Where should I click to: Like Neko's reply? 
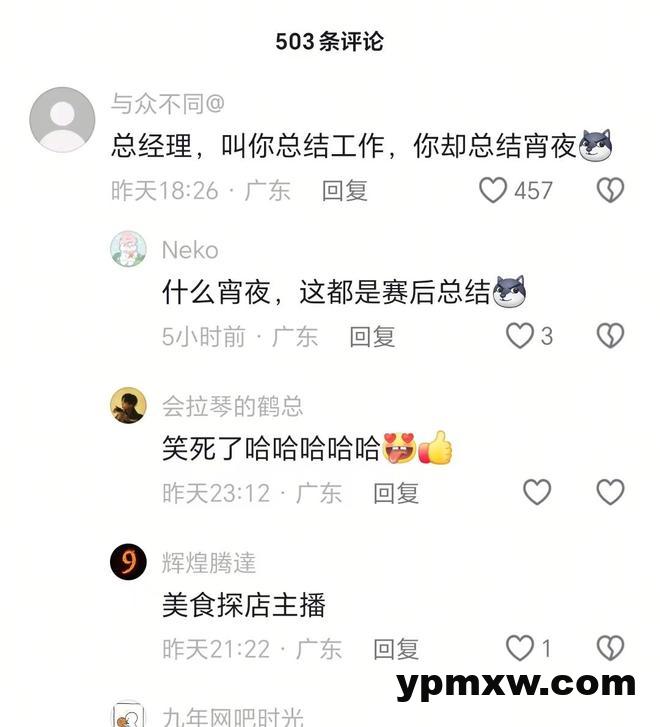(519, 336)
